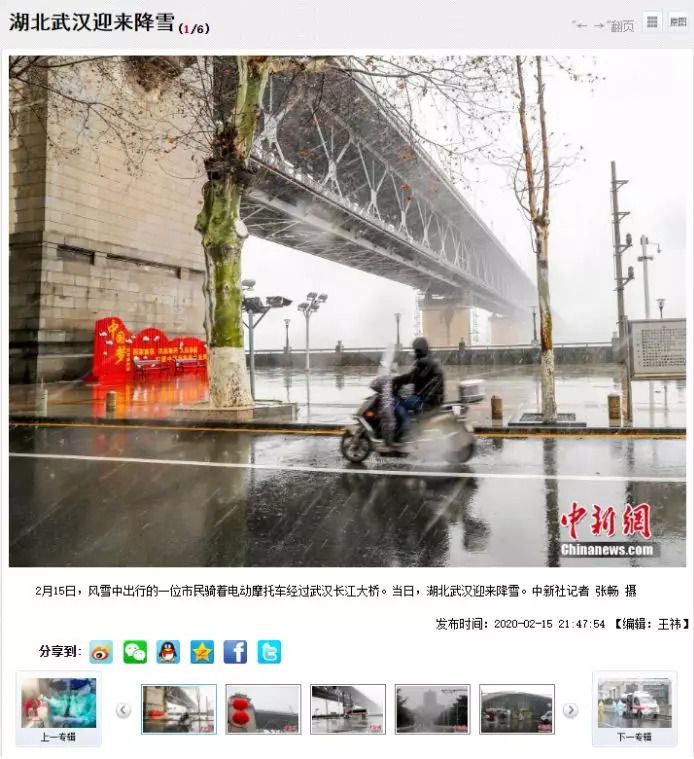Show next thumbnails with right arrow
694x759 pixels.
tap(570, 710)
